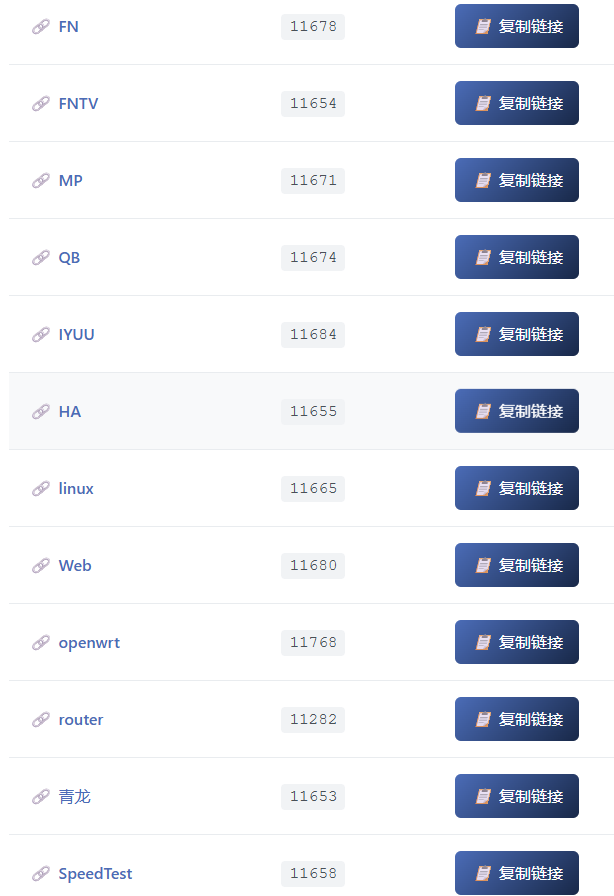Open the 青龙 link
This screenshot has width=614, height=896.
tap(74, 797)
